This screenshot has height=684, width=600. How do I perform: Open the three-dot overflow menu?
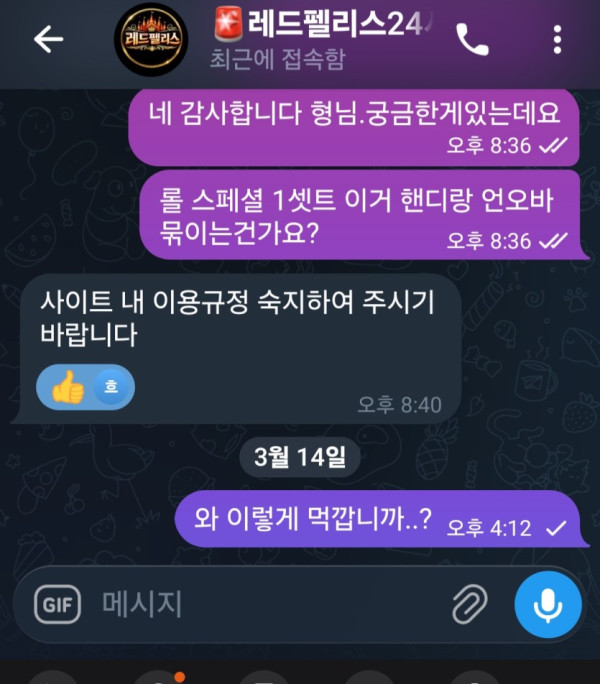pyautogui.click(x=557, y=39)
